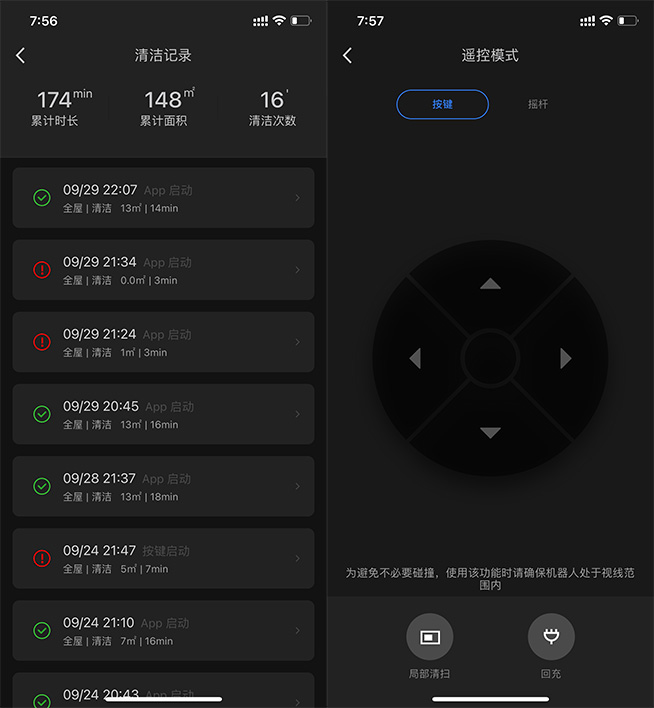Image resolution: width=654 pixels, height=708 pixels.
Task: Open the 09/29 20:45 cleaning record
Action: 163,414
